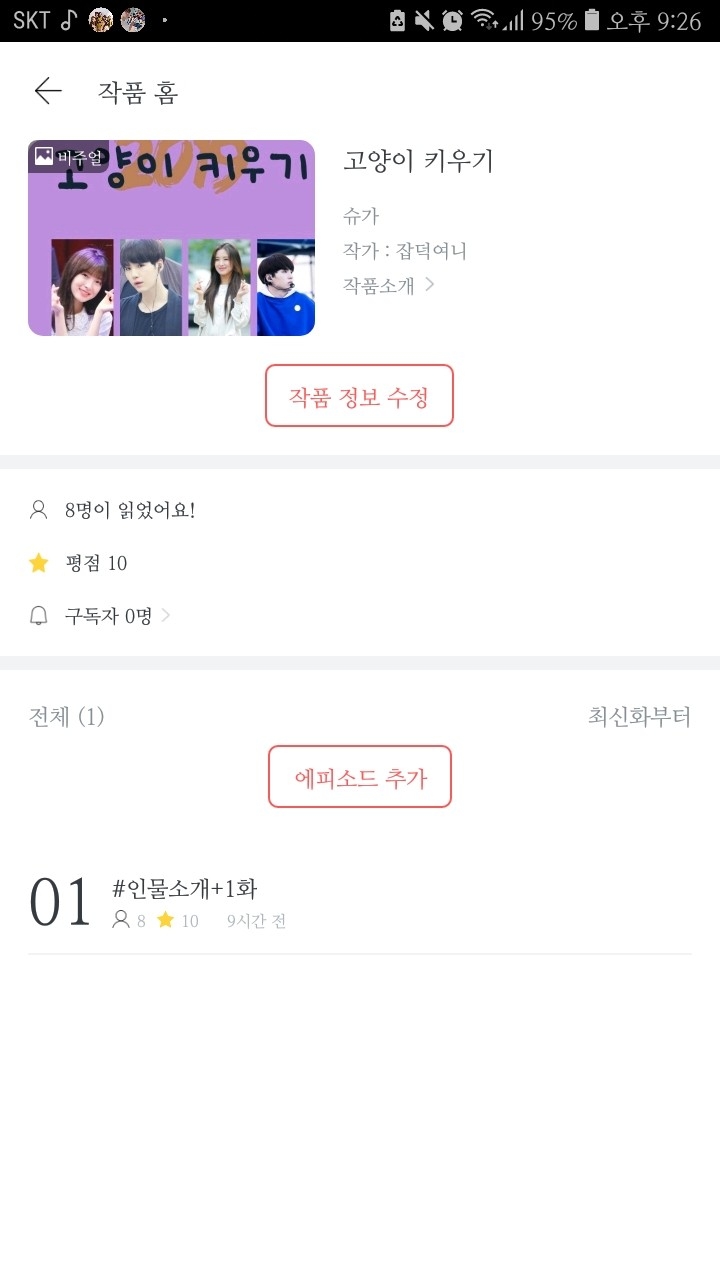Open the 작품소개 link
This screenshot has height=1280, width=720.
pyautogui.click(x=388, y=285)
